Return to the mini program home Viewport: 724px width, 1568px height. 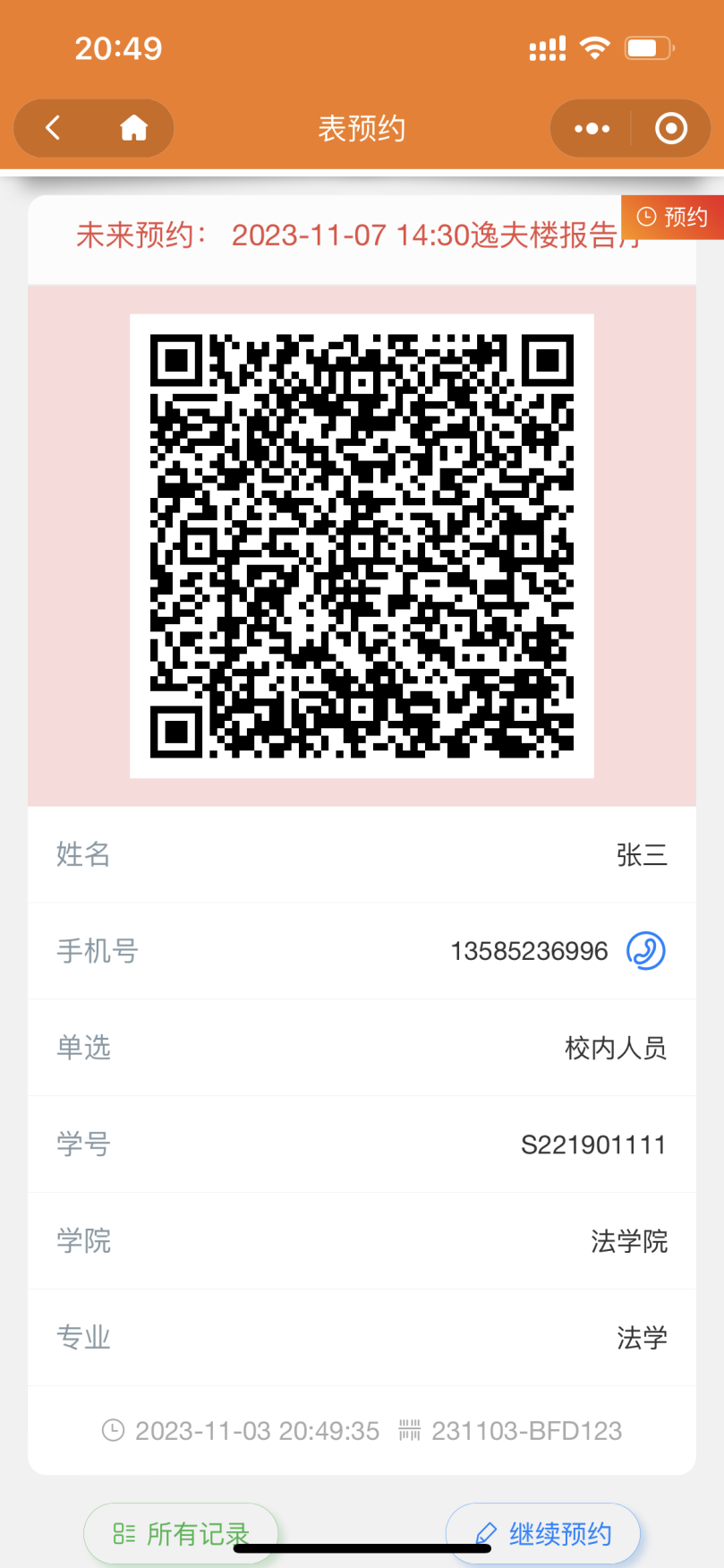coord(134,128)
